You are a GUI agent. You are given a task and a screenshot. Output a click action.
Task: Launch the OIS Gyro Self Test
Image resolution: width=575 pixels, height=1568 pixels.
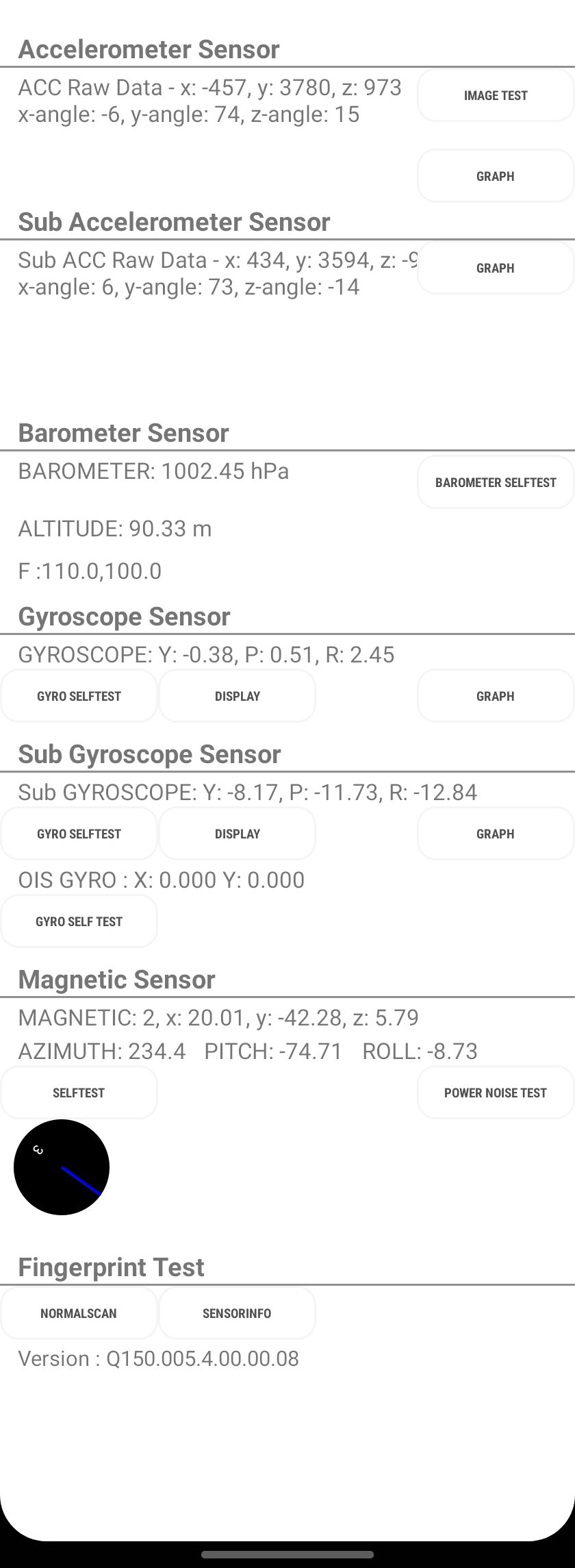tap(79, 921)
